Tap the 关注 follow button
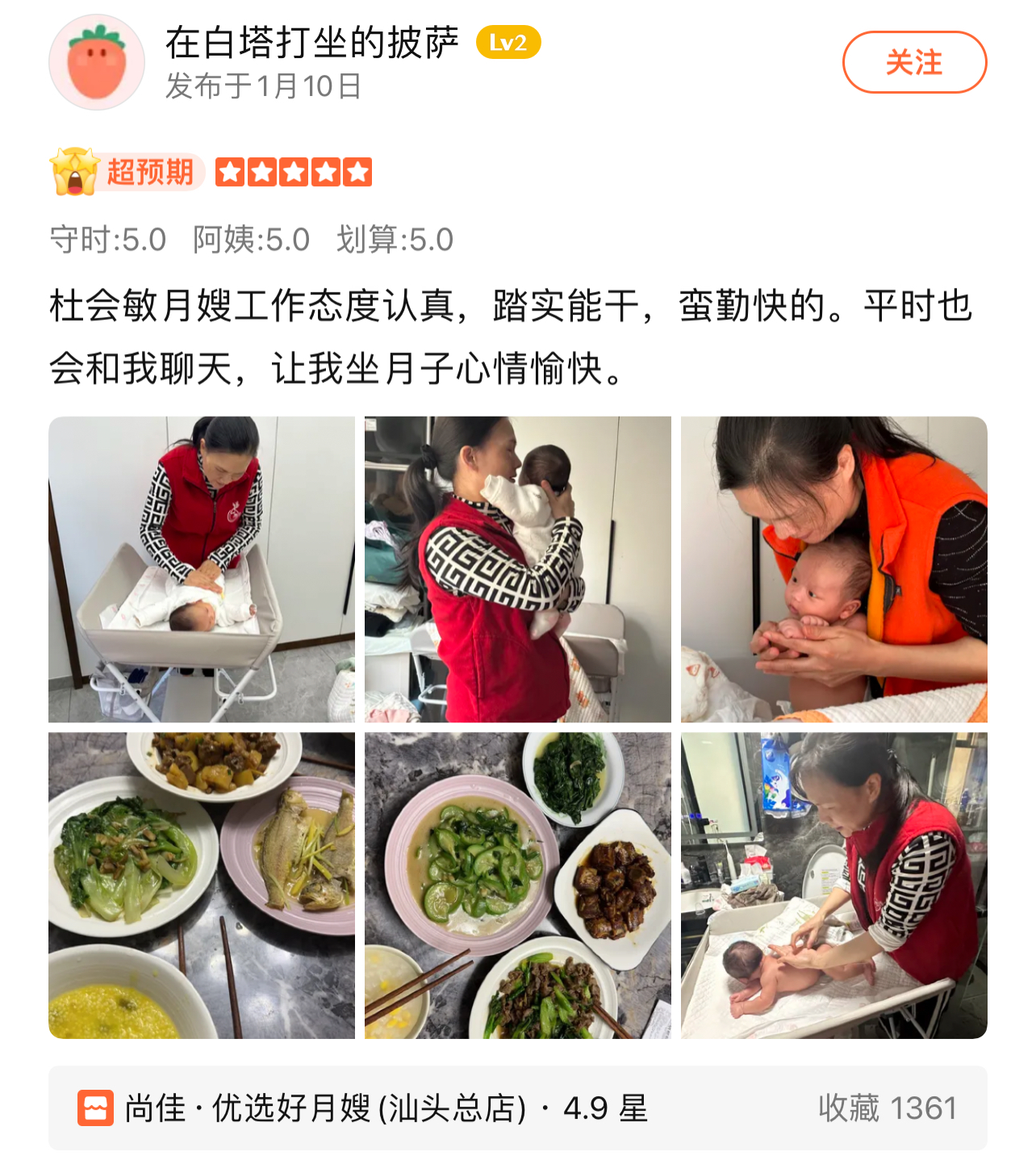 coord(914,62)
